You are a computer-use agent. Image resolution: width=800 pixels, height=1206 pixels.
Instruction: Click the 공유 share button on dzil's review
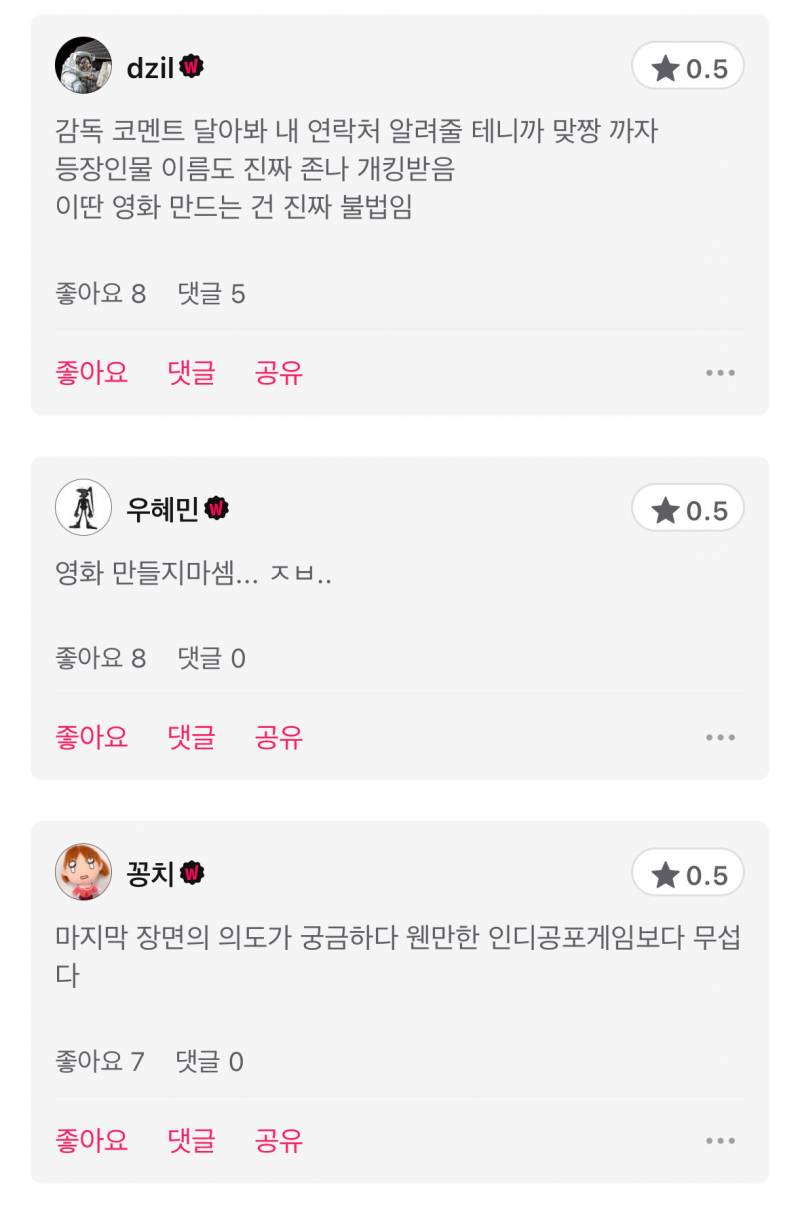coord(281,373)
